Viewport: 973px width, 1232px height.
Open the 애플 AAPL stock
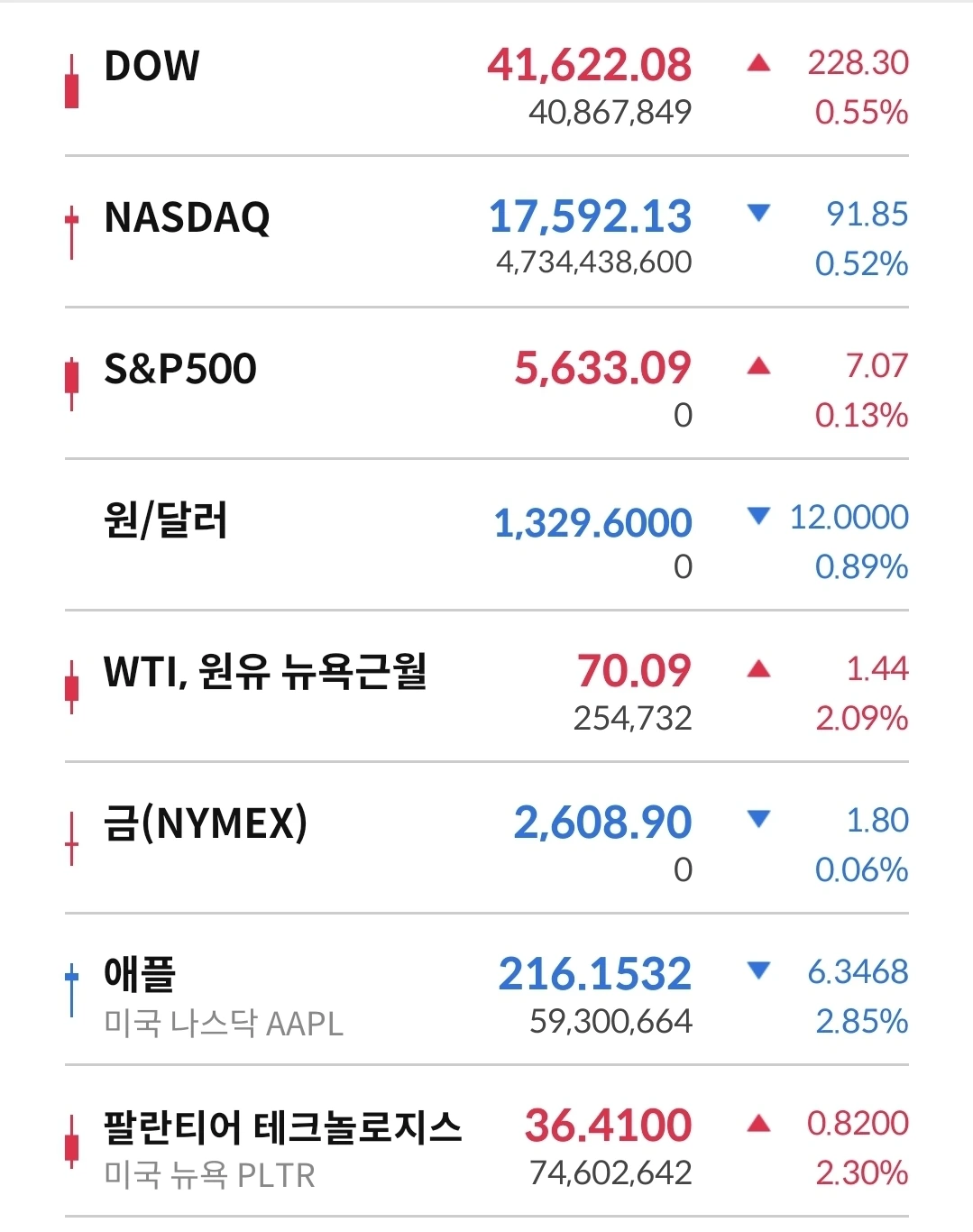(x=487, y=989)
